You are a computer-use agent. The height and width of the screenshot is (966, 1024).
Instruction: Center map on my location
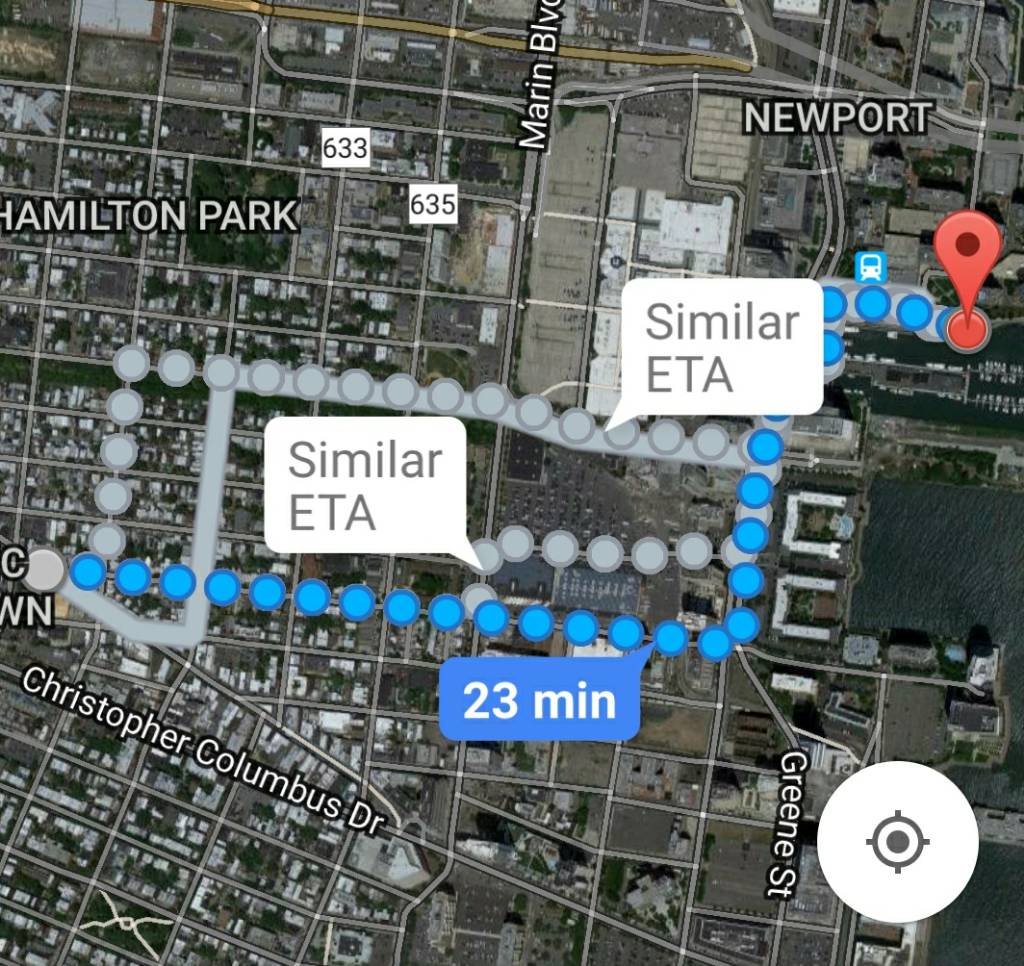[897, 842]
